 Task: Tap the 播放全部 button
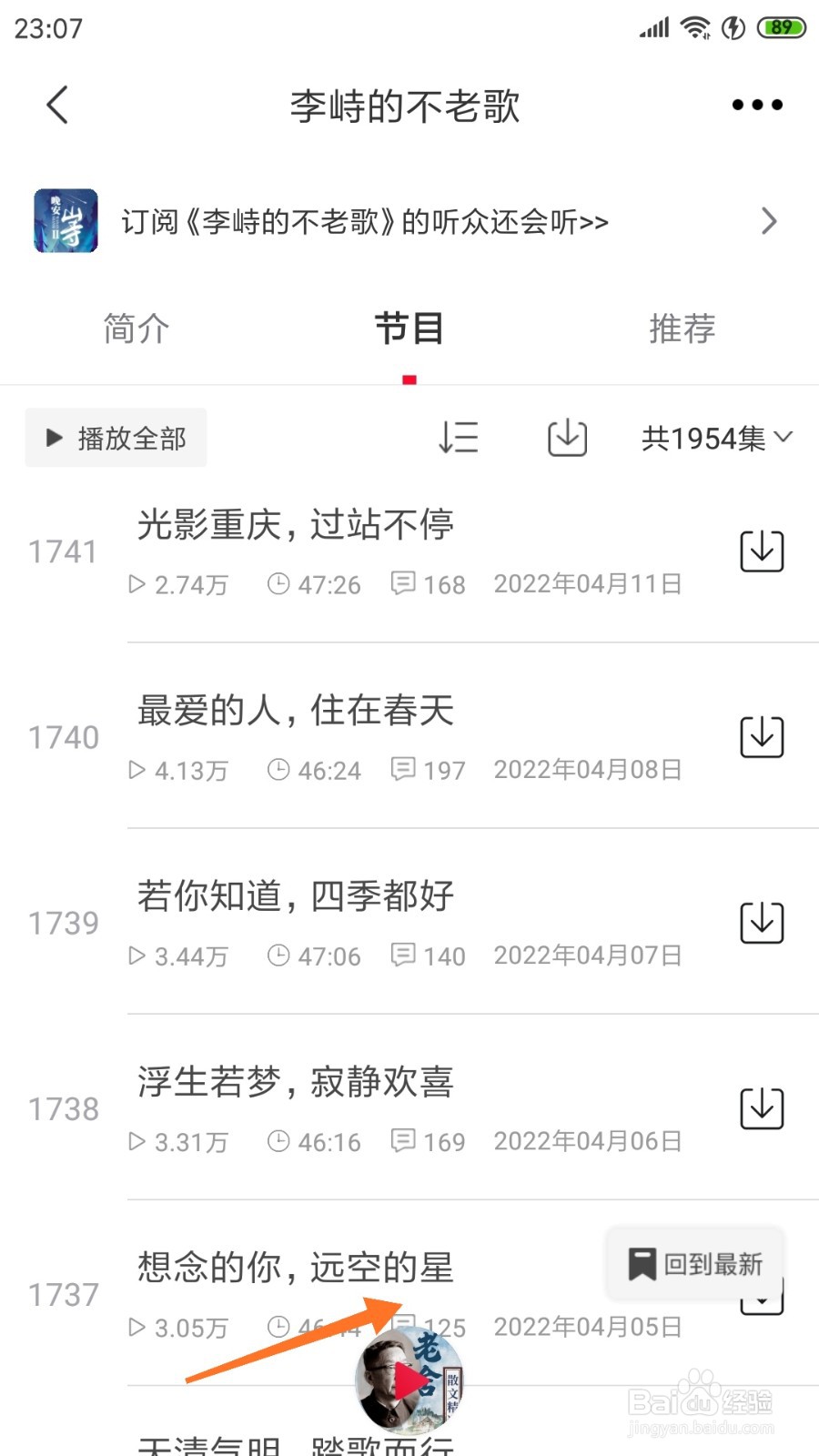click(x=116, y=438)
